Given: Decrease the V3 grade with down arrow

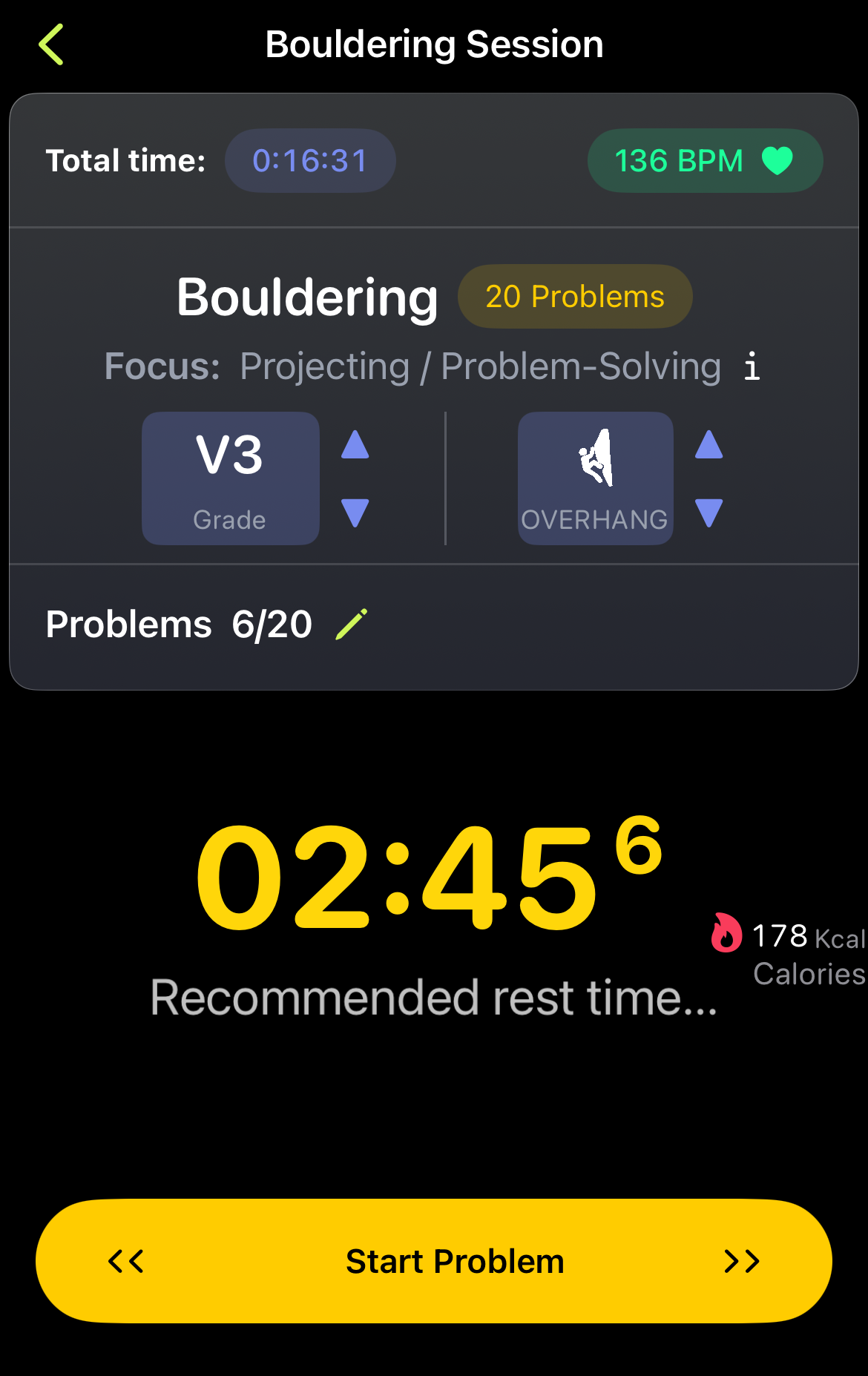Looking at the screenshot, I should pos(355,513).
